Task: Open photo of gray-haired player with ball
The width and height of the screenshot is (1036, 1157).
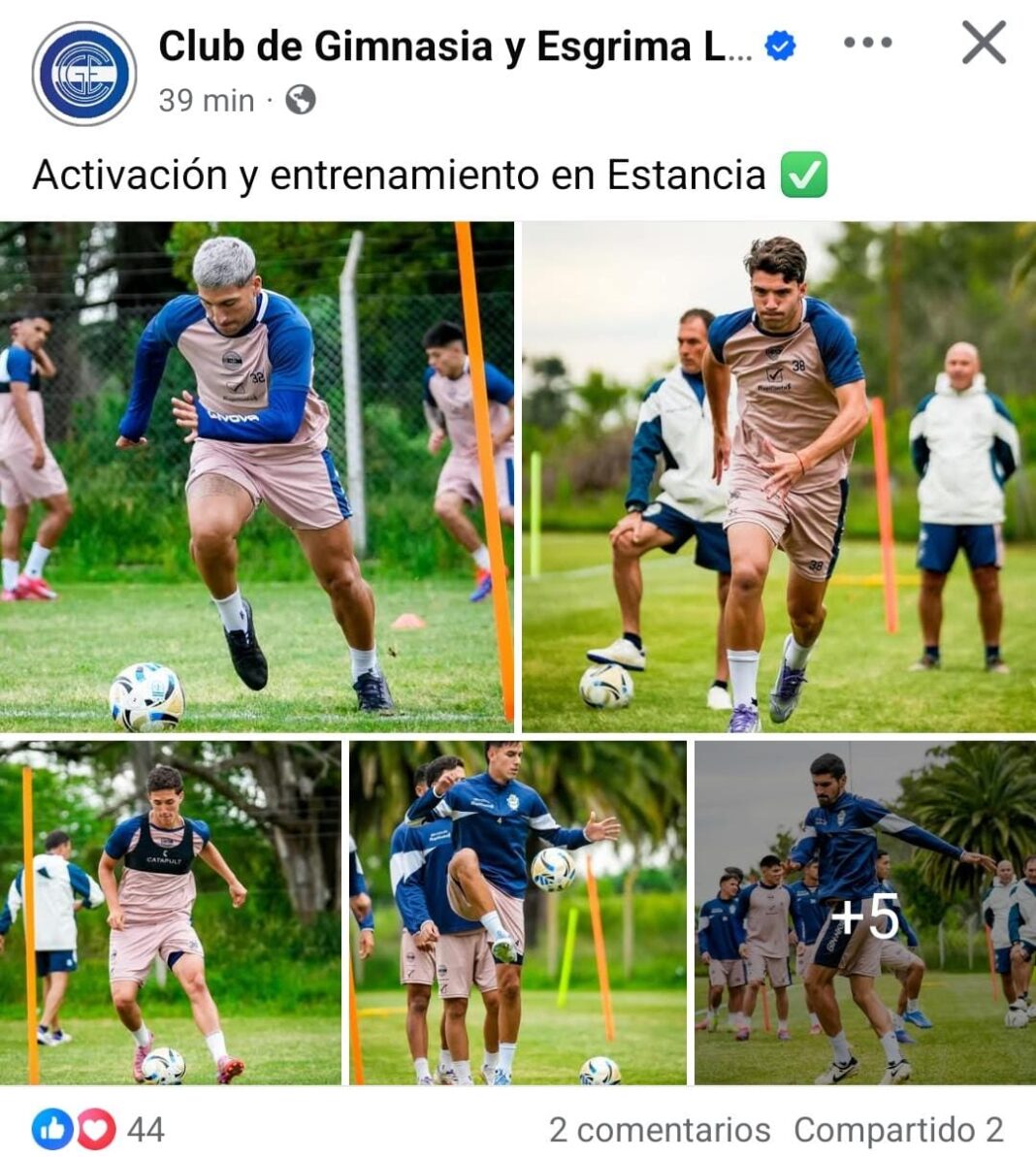Action: tap(256, 476)
